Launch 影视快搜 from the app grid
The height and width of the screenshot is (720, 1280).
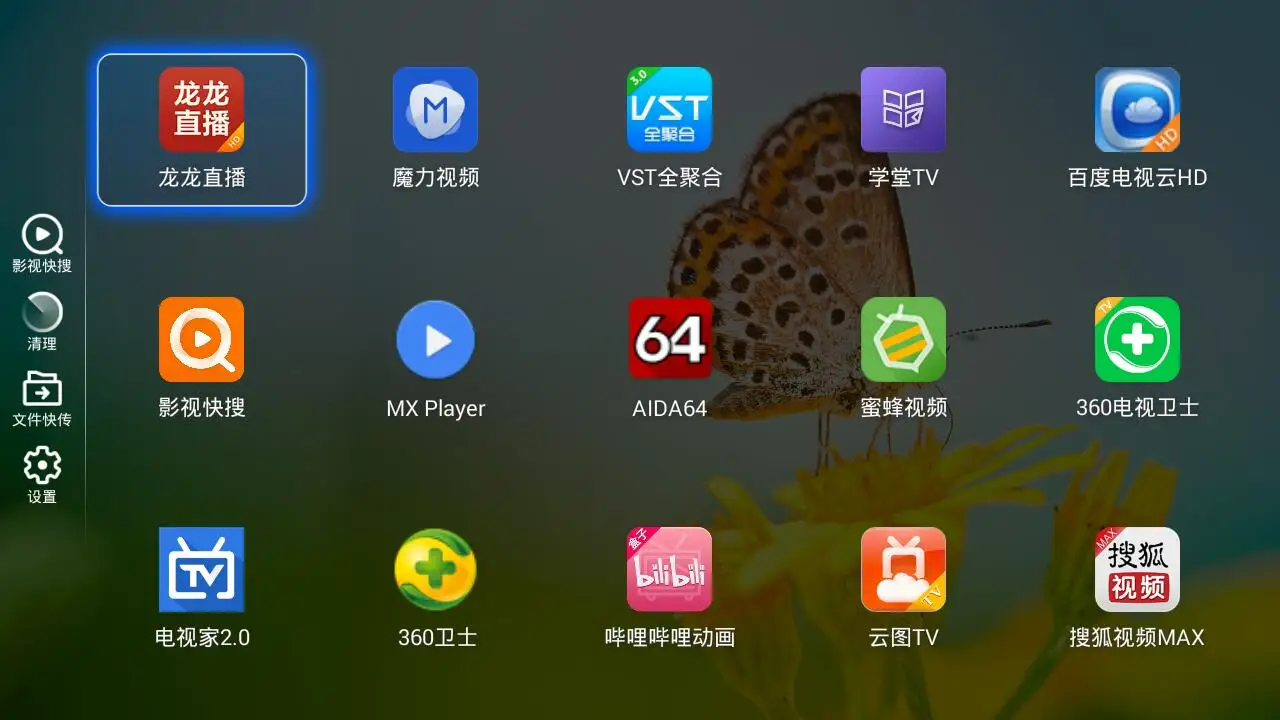coord(201,340)
